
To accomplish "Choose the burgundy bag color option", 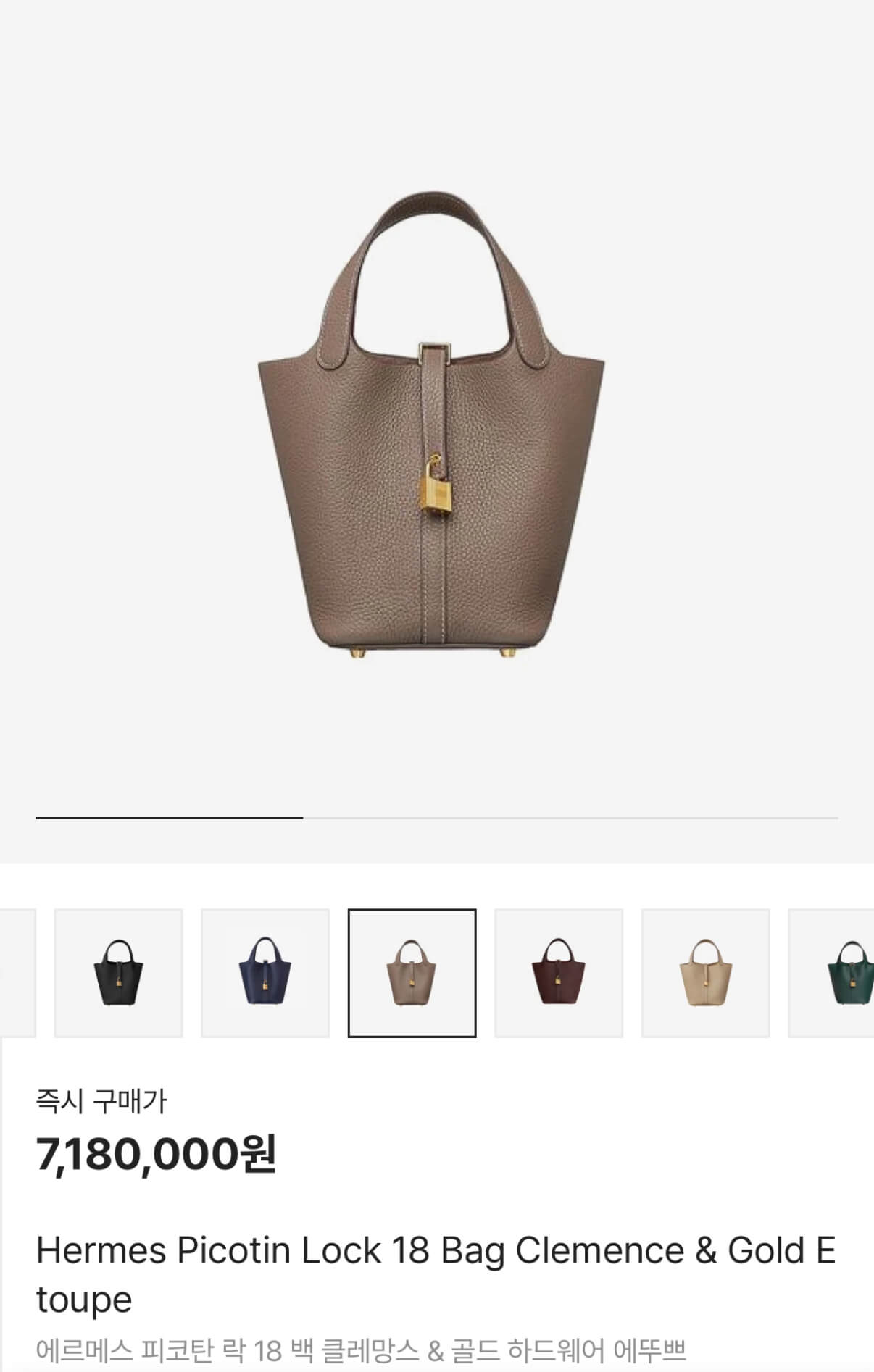I will [x=559, y=973].
